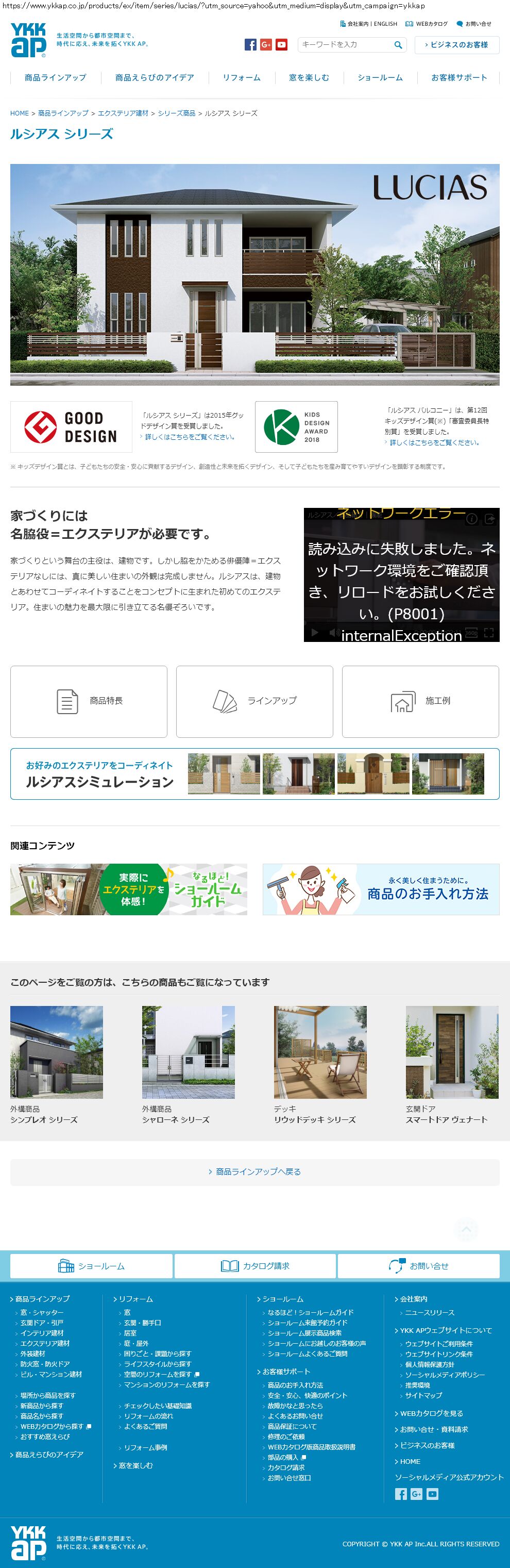Open ラインアップ card

click(x=254, y=701)
